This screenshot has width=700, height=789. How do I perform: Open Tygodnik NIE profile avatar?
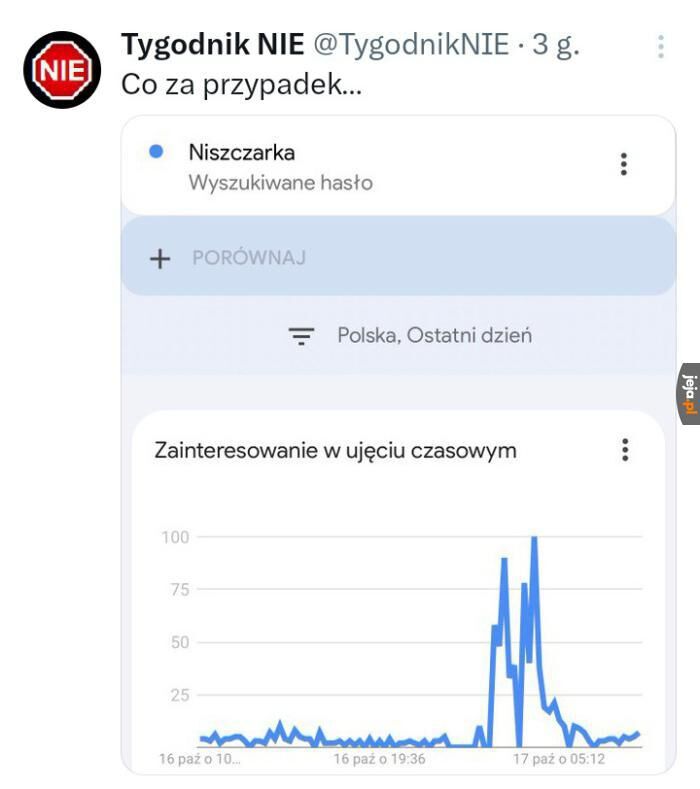pos(62,69)
